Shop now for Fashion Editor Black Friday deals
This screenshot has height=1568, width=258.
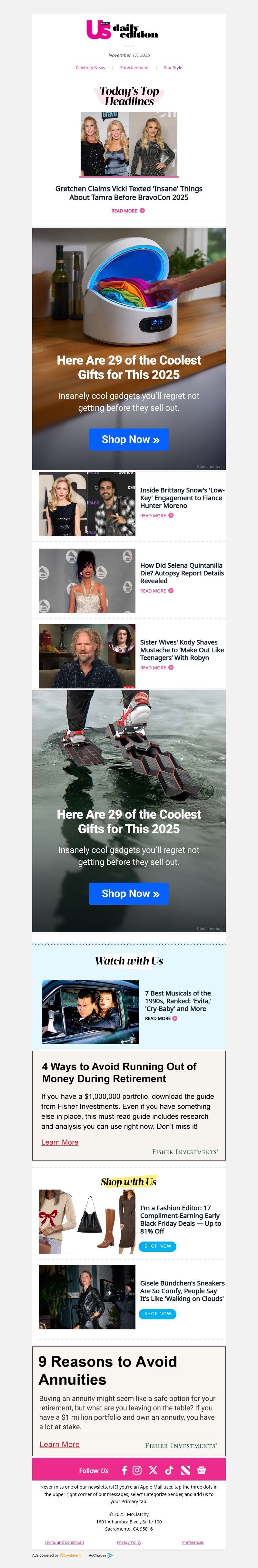(158, 1246)
